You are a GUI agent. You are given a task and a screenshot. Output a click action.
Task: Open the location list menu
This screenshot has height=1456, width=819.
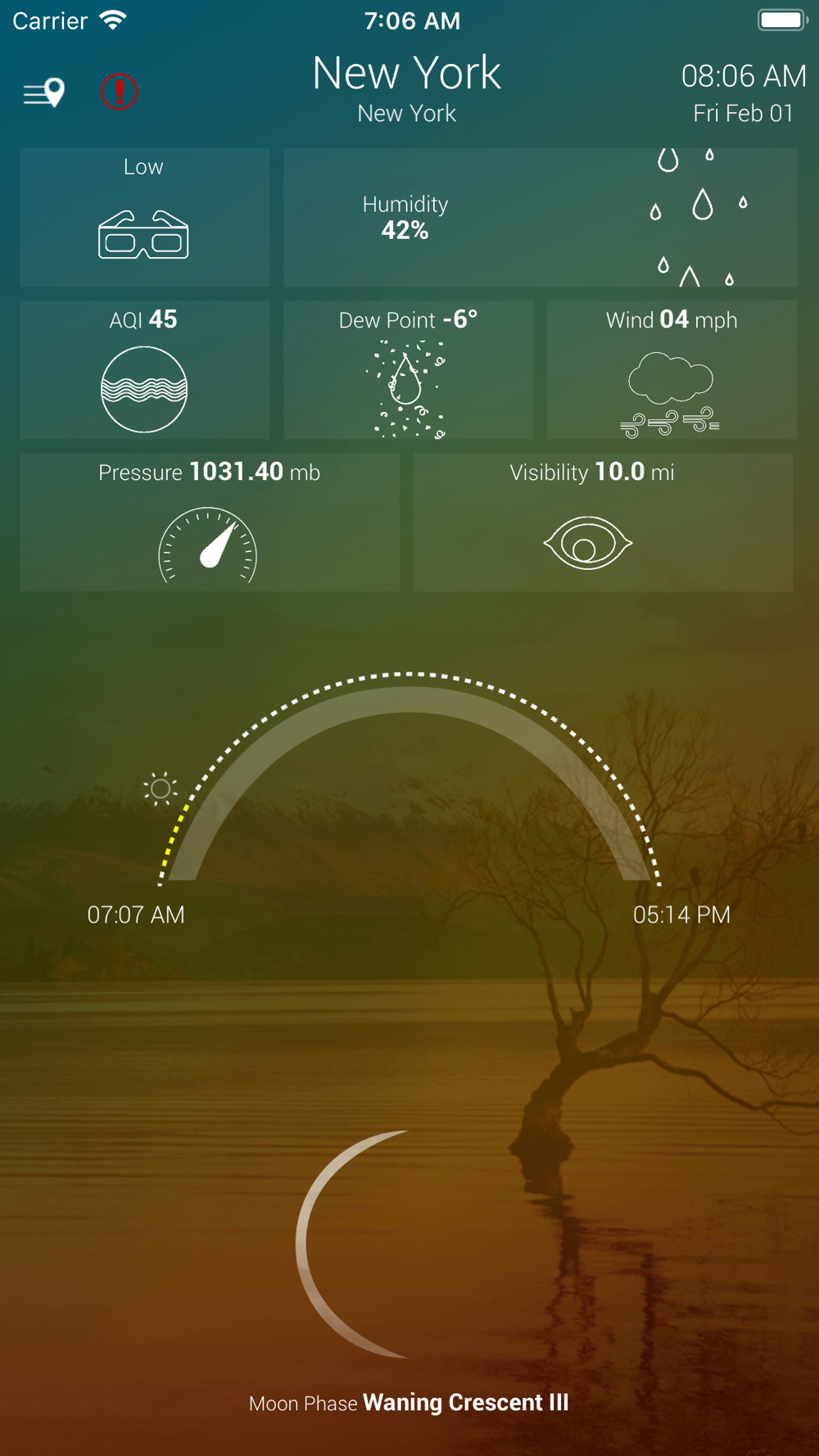[44, 93]
